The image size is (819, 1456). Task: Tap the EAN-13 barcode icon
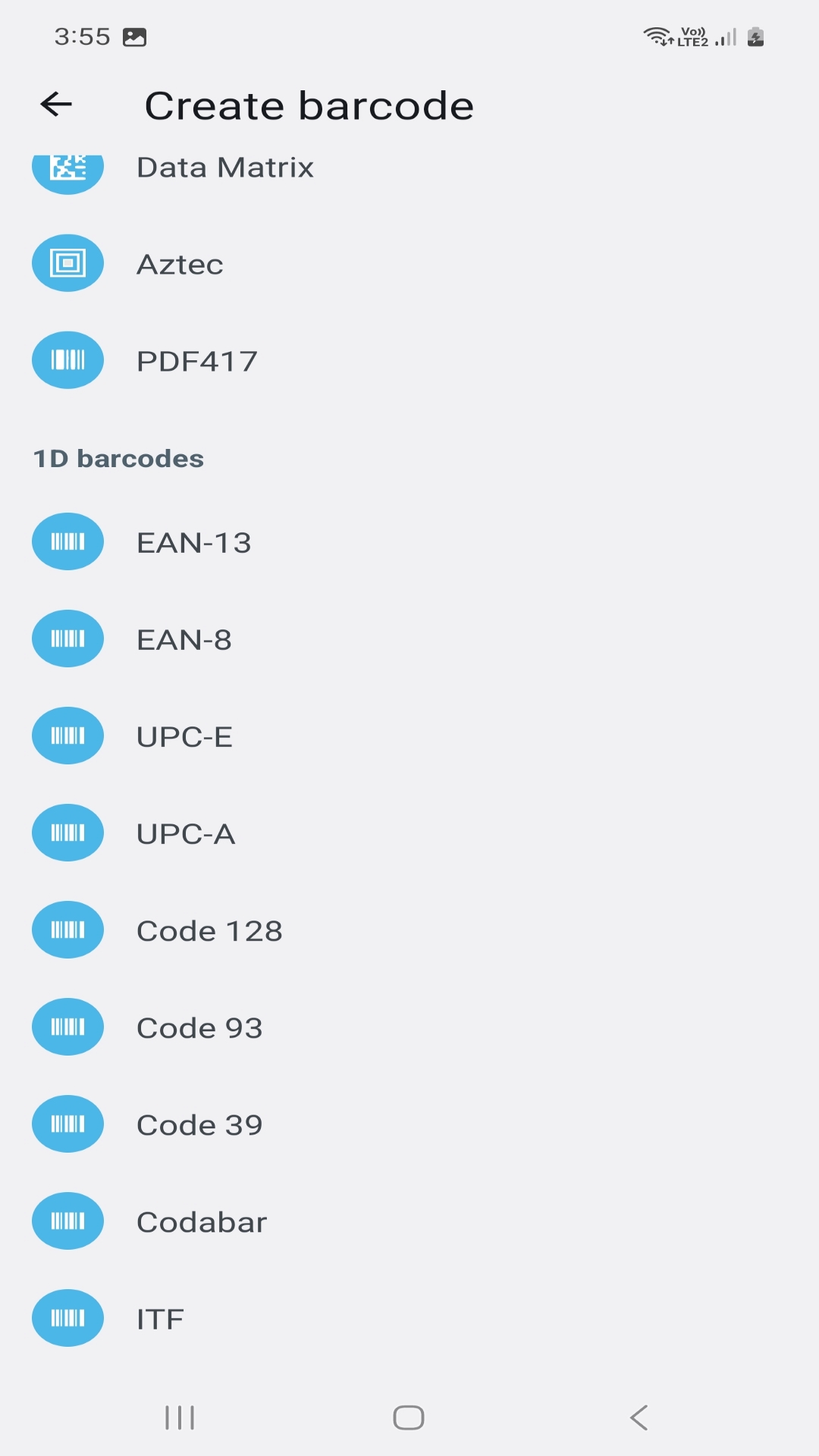(x=67, y=541)
